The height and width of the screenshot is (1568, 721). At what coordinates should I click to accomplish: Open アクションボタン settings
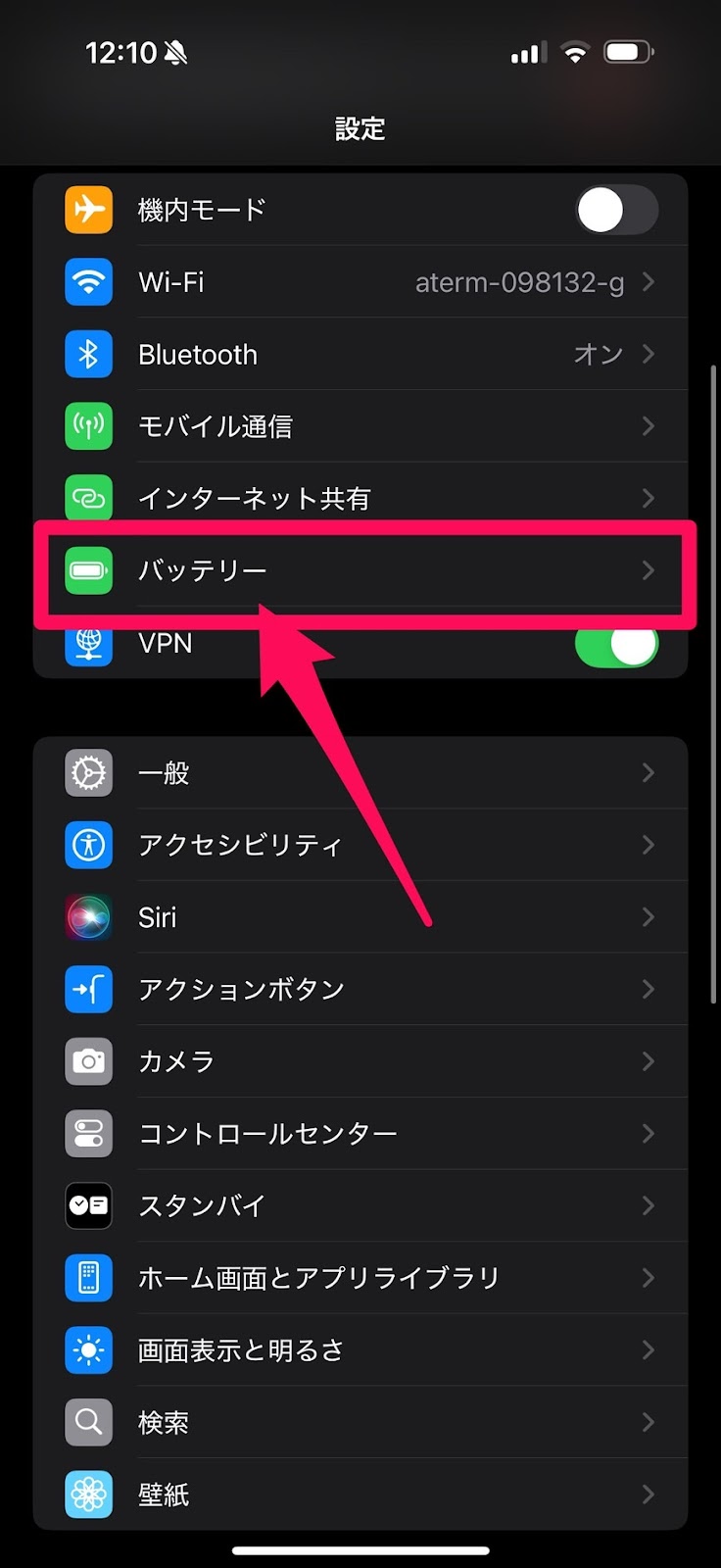pyautogui.click(x=360, y=990)
